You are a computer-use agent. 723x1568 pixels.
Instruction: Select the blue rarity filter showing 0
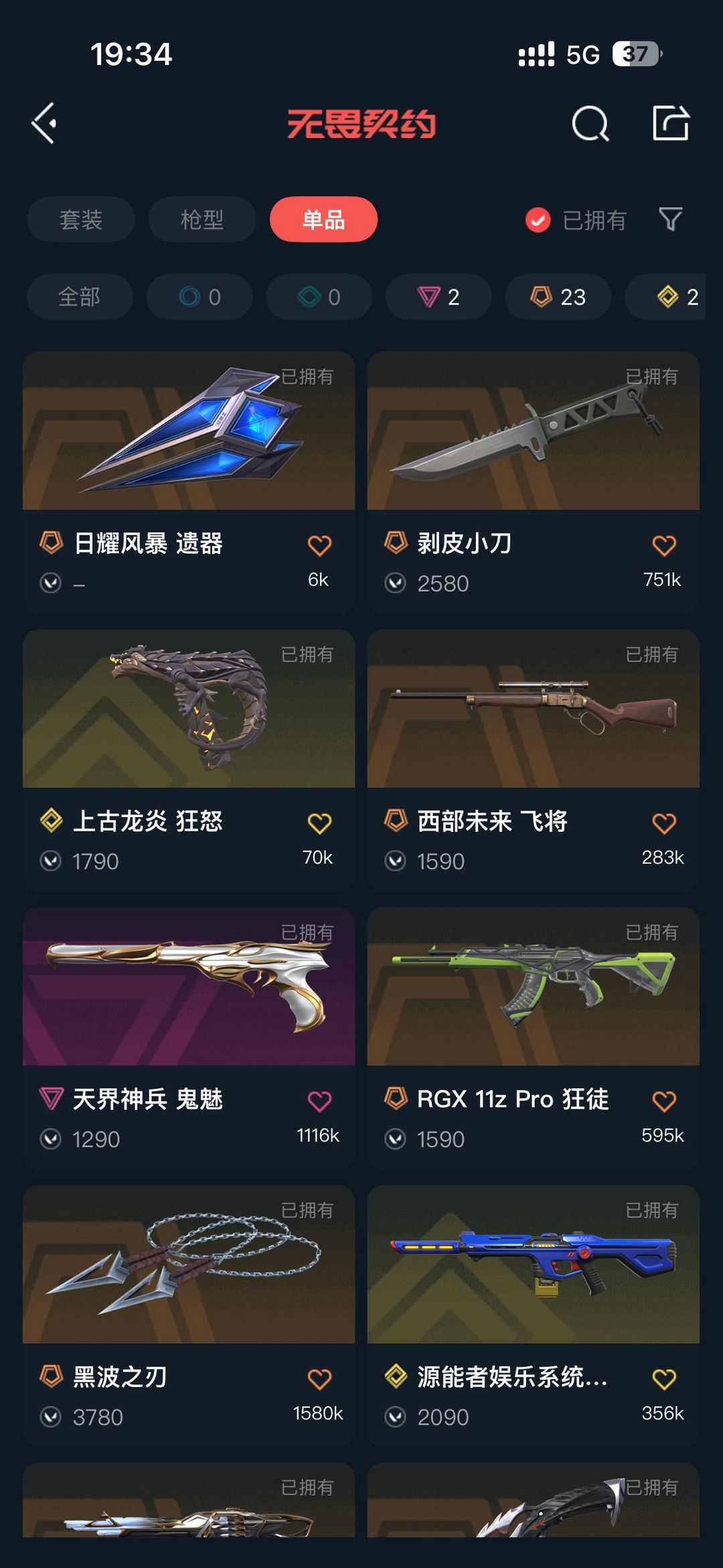[199, 297]
